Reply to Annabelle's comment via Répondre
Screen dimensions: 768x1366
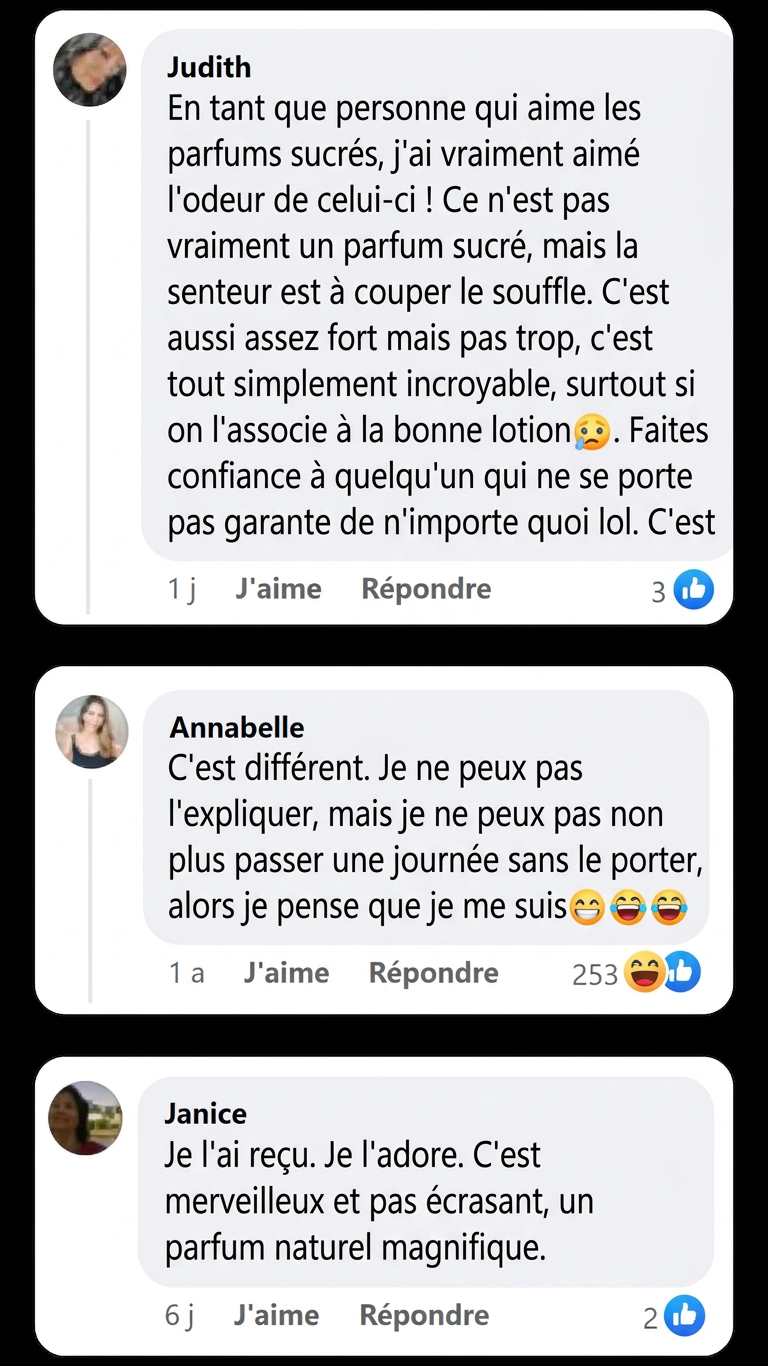point(433,972)
